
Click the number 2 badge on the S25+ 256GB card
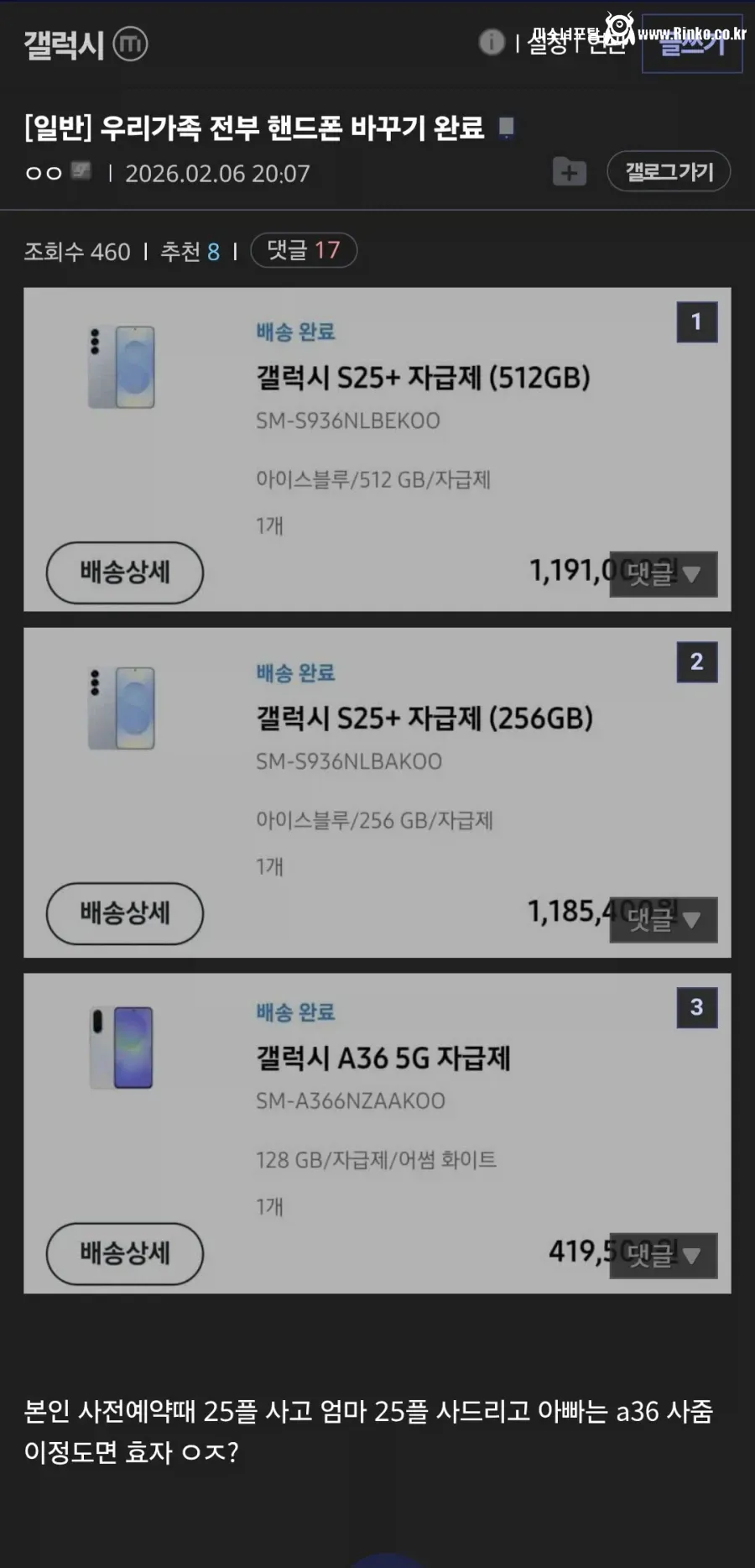click(696, 662)
